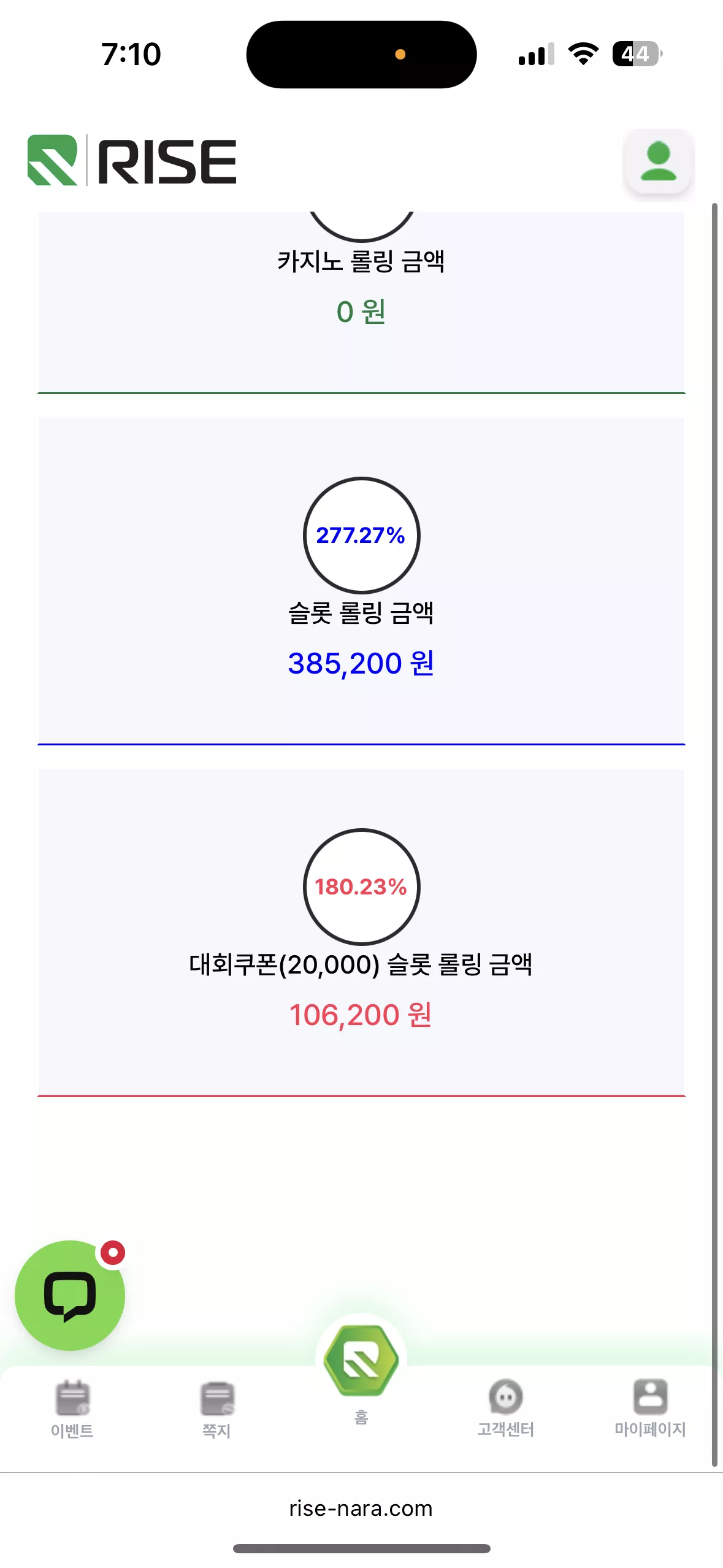Open the profile icon in the header
This screenshot has height=1568, width=723.
(x=658, y=161)
